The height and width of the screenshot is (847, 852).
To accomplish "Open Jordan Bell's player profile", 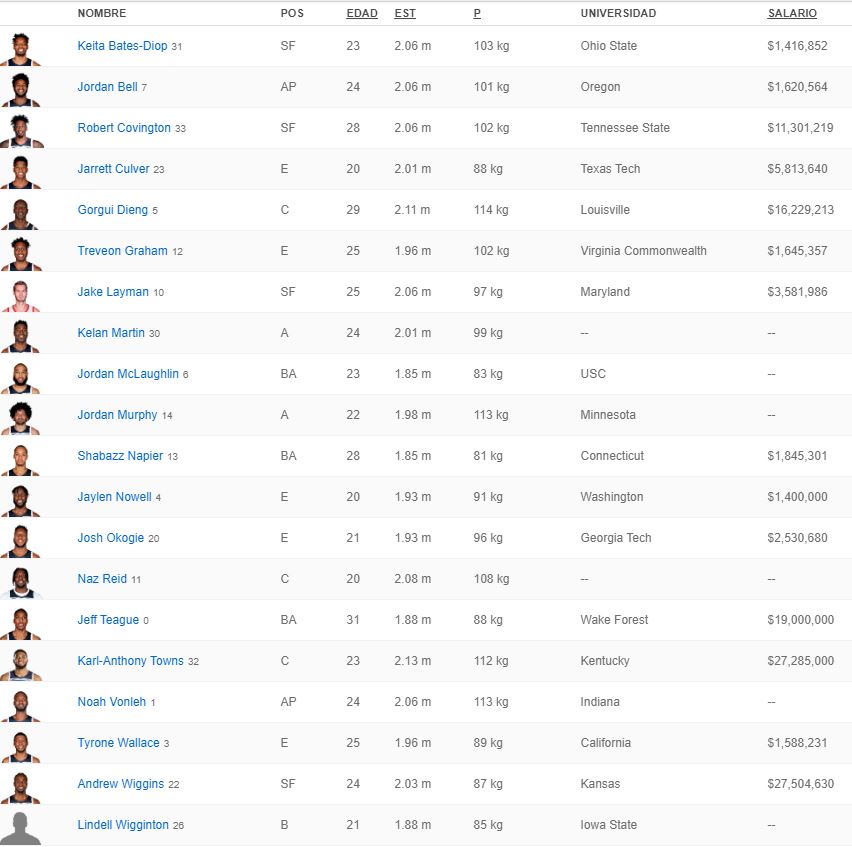I will click(x=107, y=87).
